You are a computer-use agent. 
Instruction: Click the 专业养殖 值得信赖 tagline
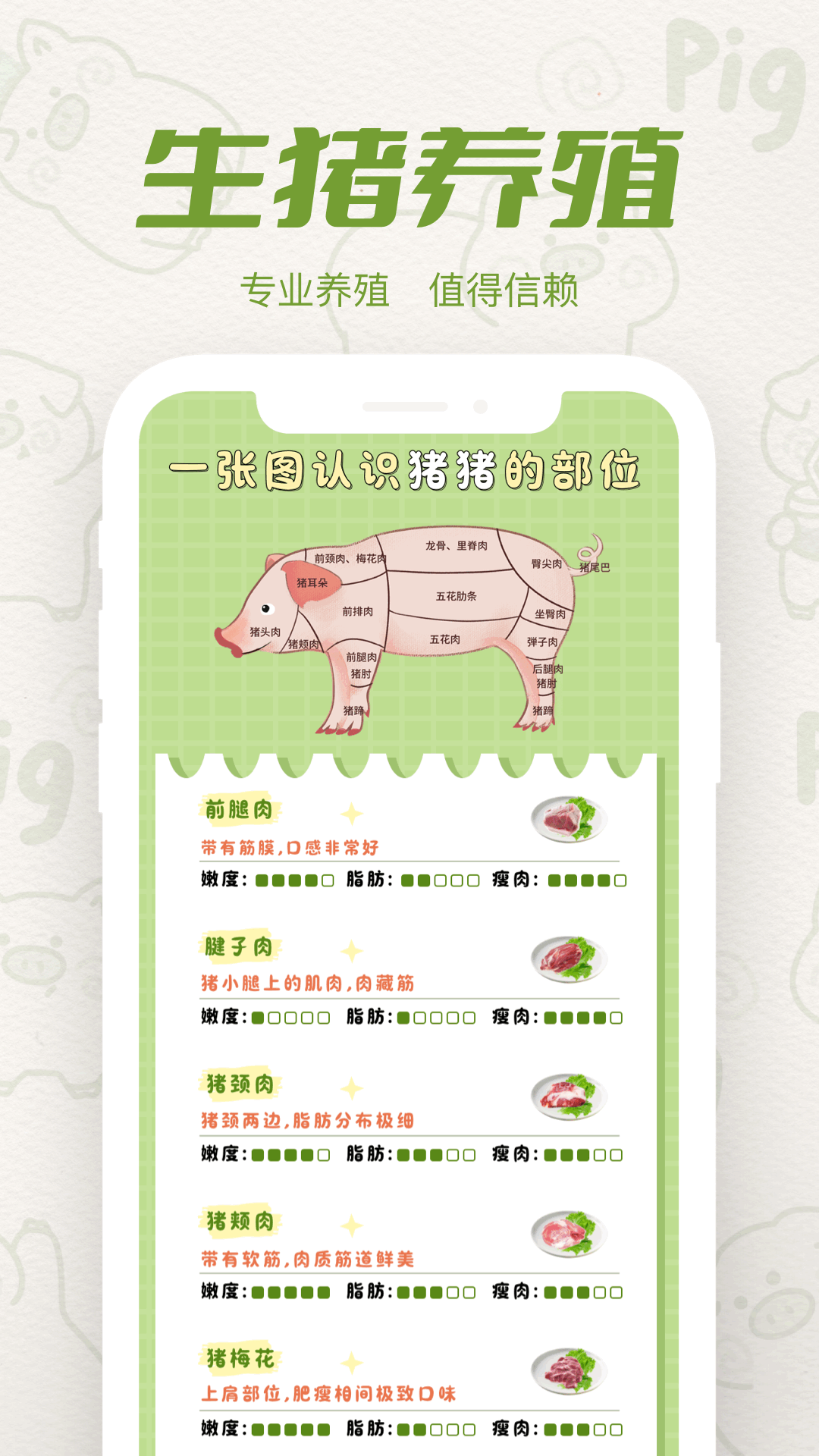pyautogui.click(x=413, y=288)
